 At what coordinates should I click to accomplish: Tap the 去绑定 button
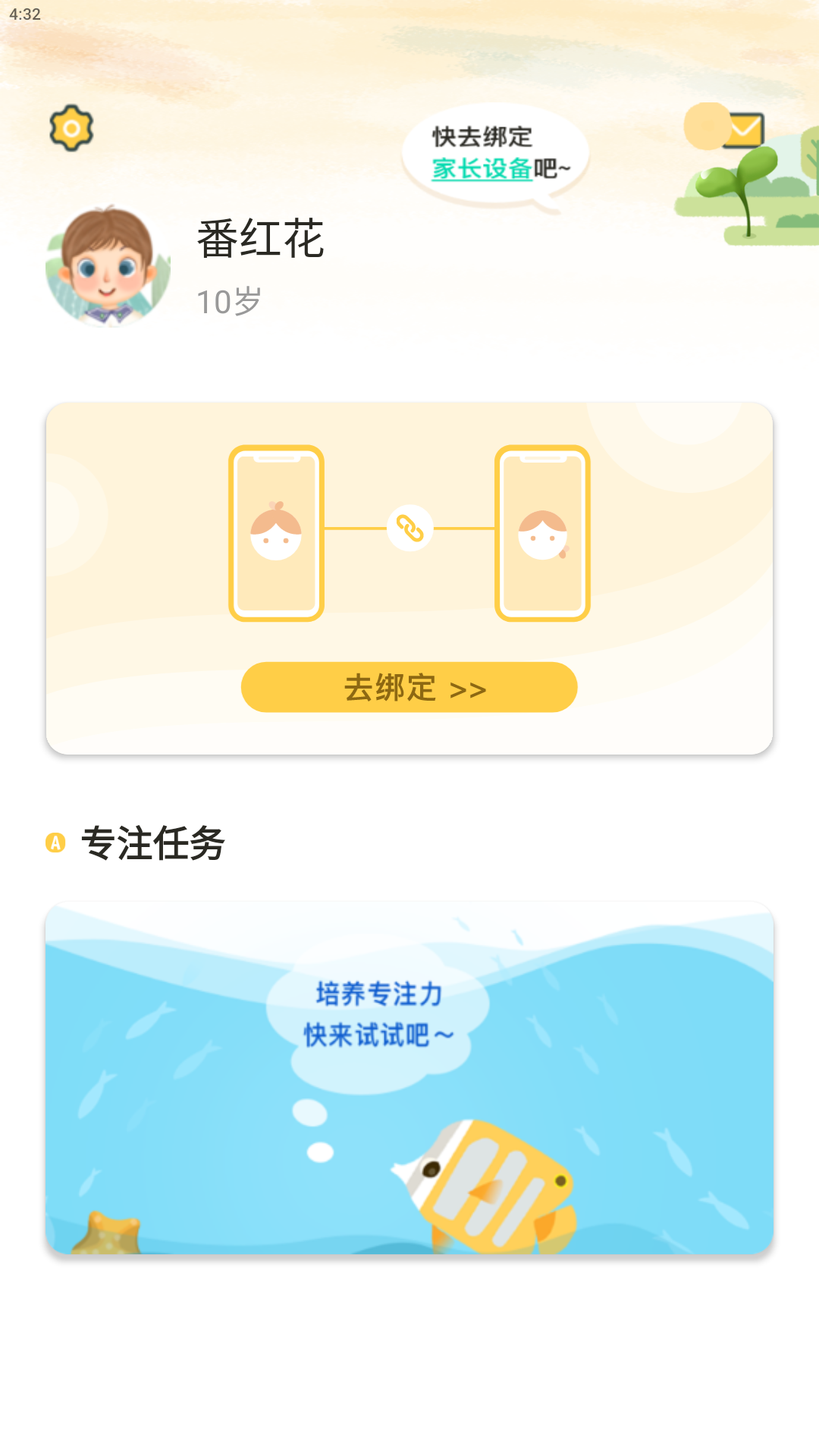409,687
